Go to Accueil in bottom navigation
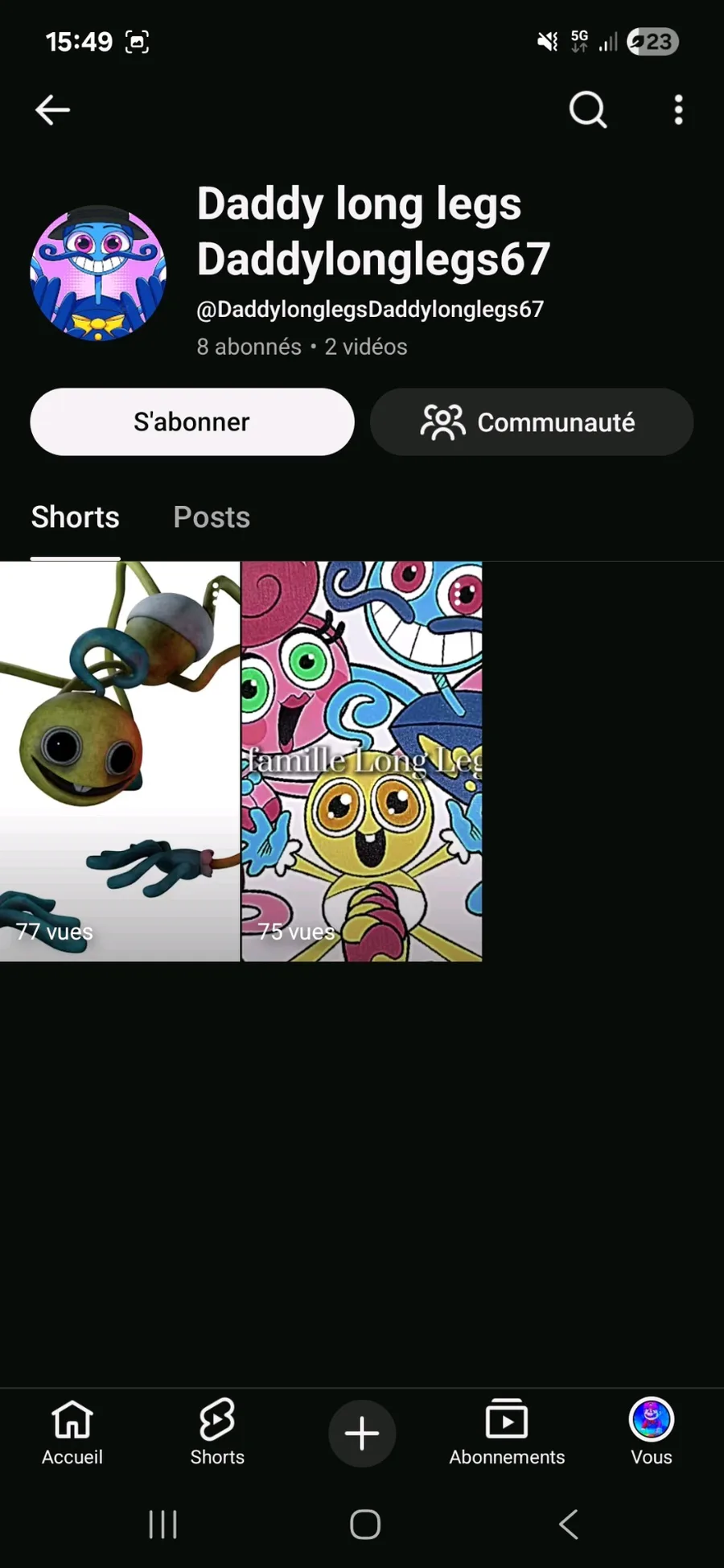Screen dimensions: 724x1568 72,1433
